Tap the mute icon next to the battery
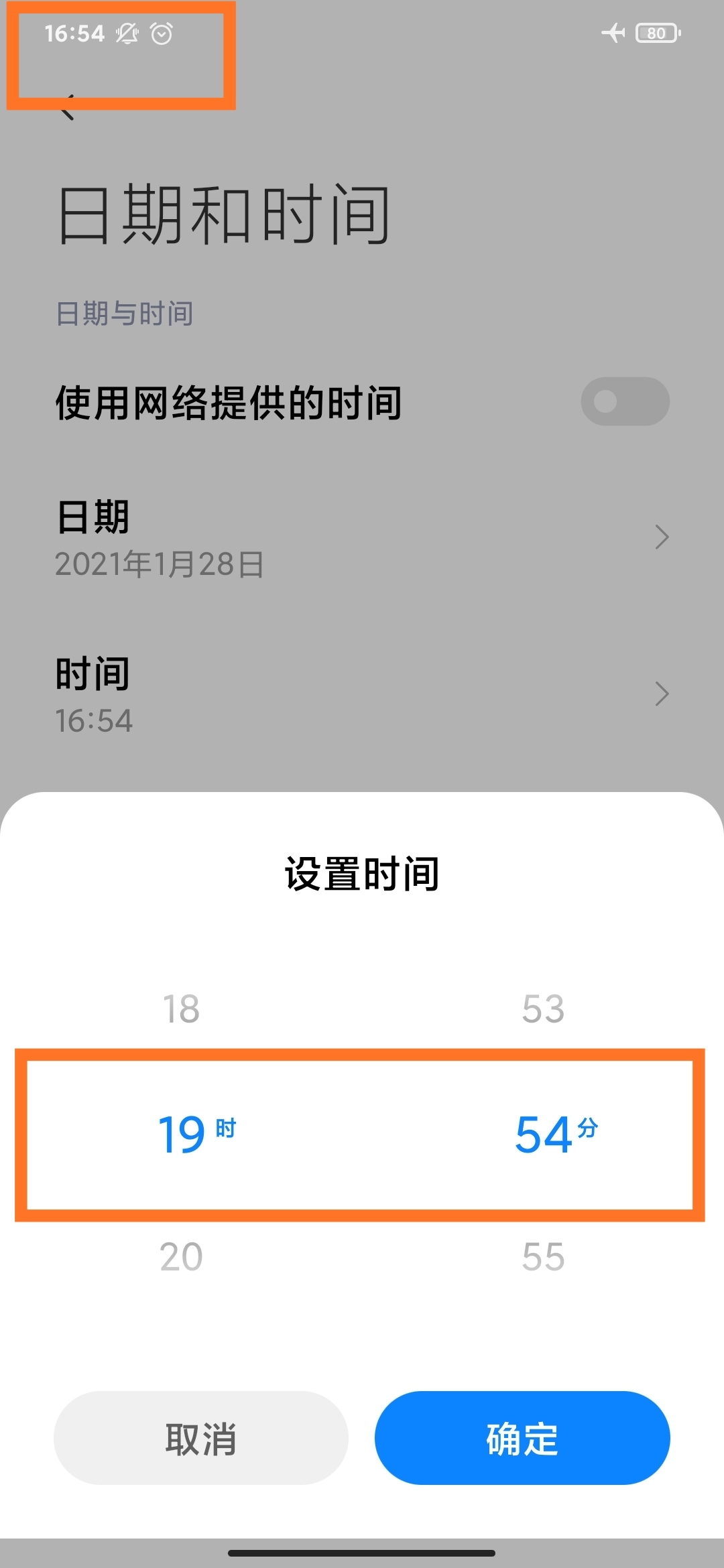 (x=614, y=33)
